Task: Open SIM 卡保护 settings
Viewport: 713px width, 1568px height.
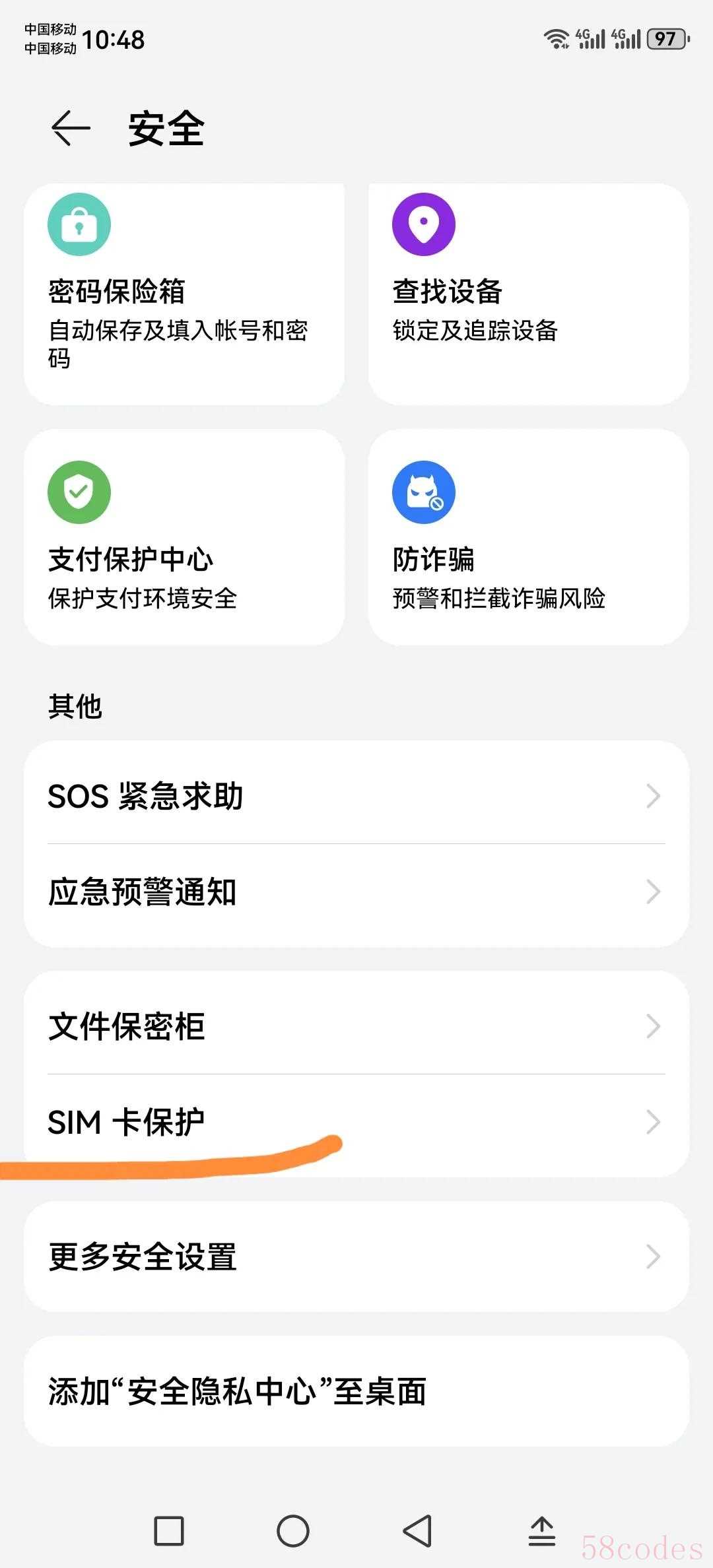Action: (x=356, y=1122)
